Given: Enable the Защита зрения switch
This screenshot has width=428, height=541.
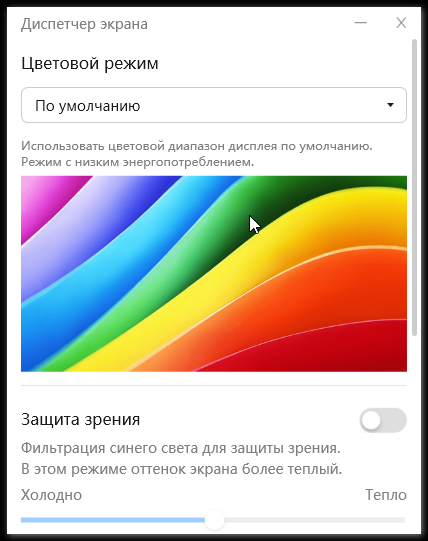Looking at the screenshot, I should point(383,420).
